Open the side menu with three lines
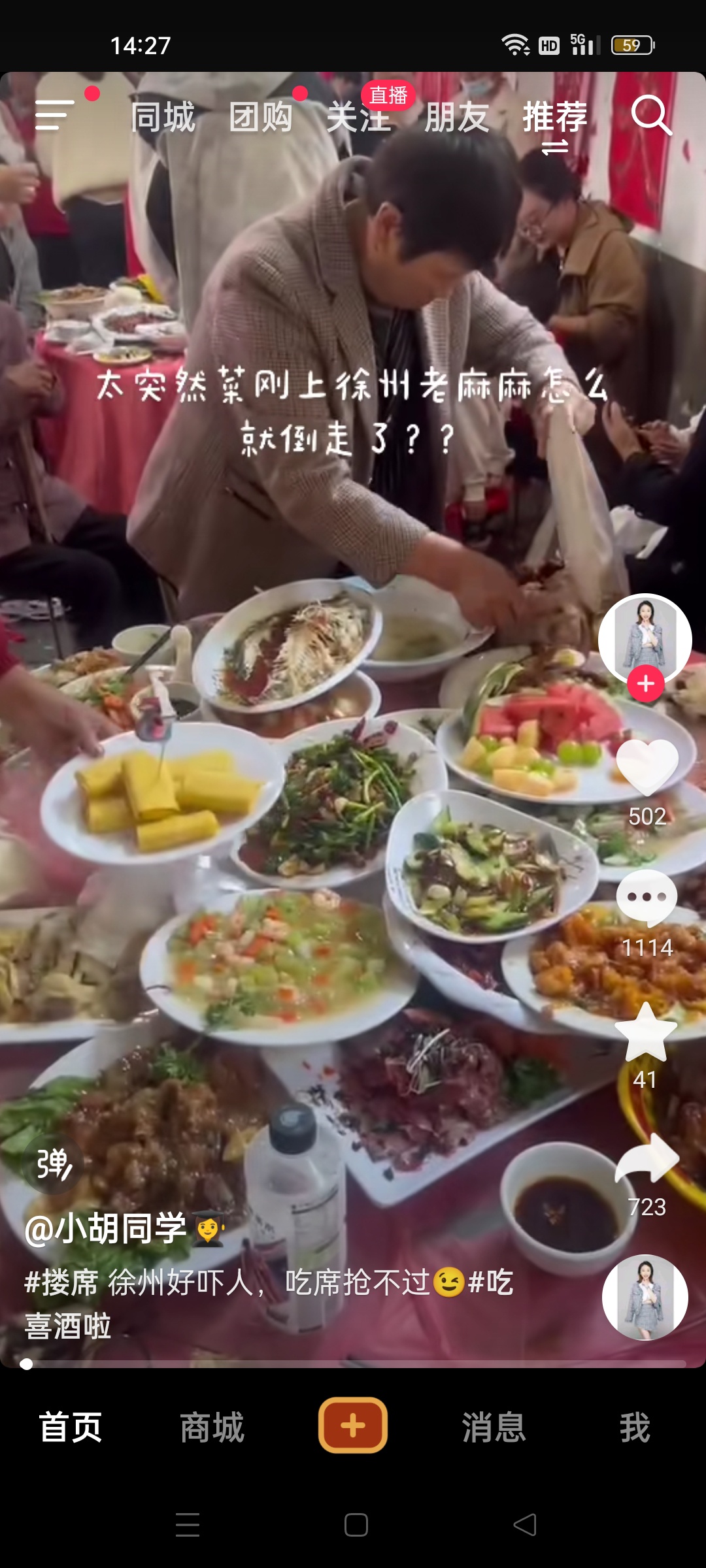 pyautogui.click(x=54, y=116)
